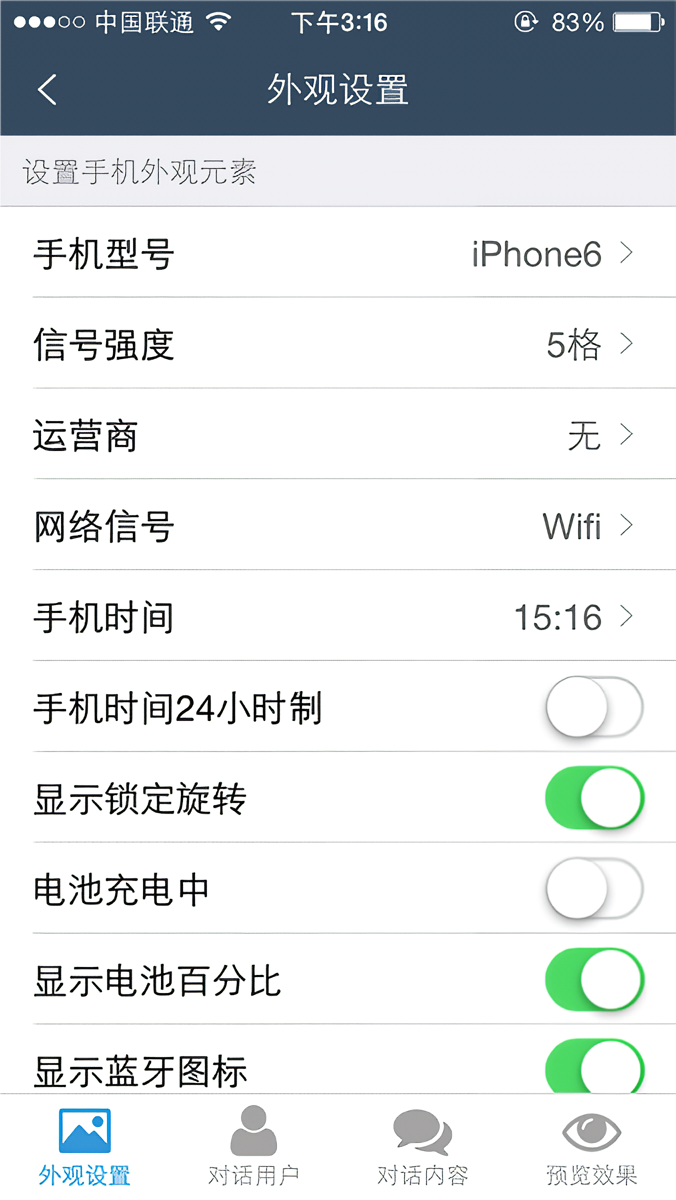Open the 预览效果 preview tab
The width and height of the screenshot is (676, 1200).
click(x=591, y=1148)
